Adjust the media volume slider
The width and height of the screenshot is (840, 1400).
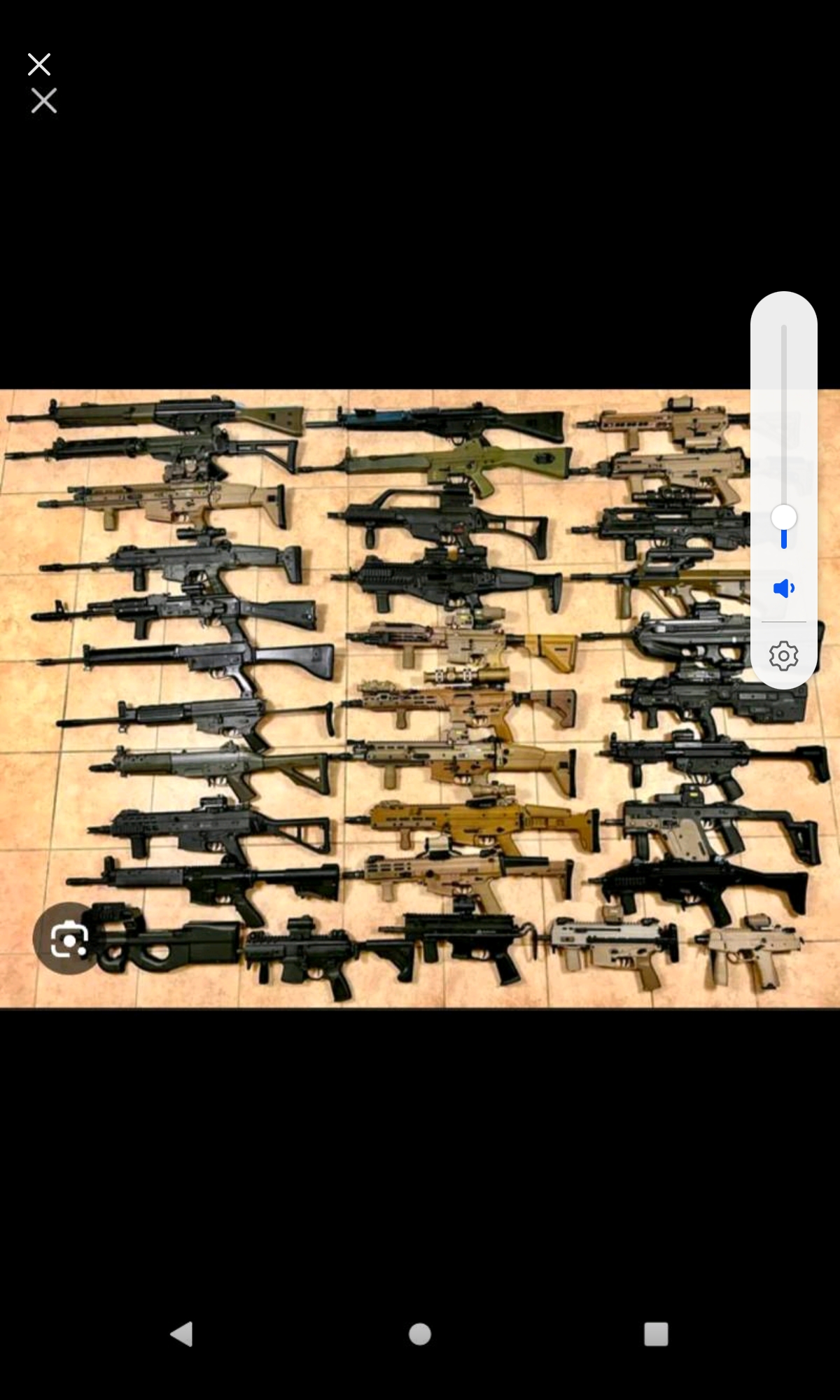pos(784,518)
